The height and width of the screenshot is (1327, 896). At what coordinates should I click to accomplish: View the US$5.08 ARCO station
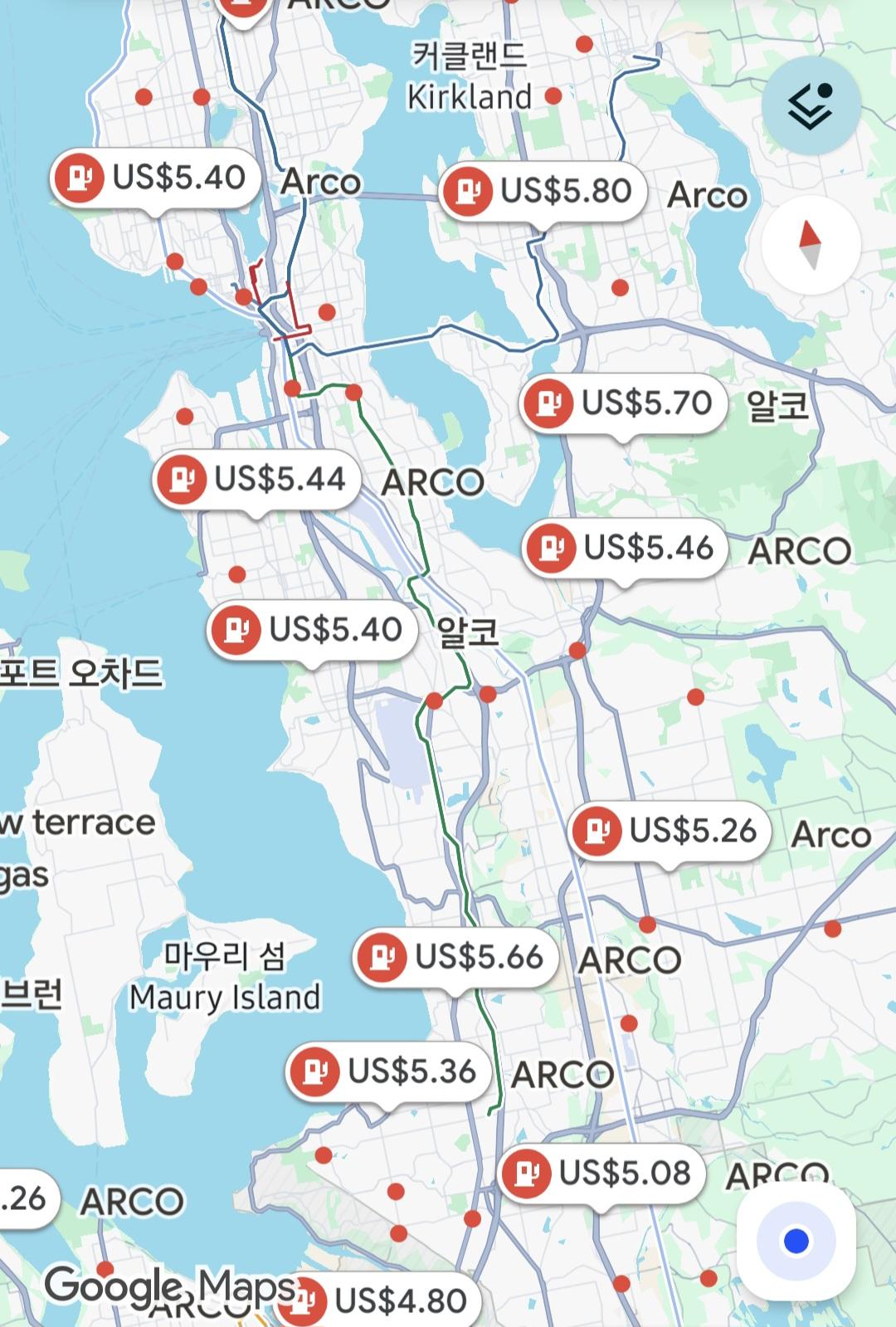coord(602,1173)
